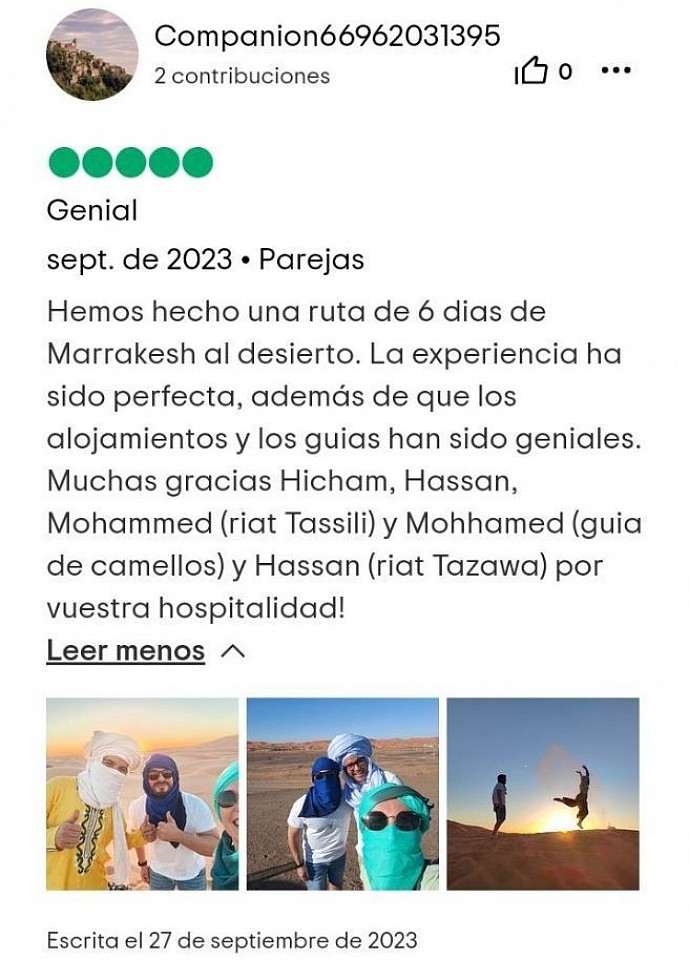
Task: Tap the username Companion66962031395
Action: coord(327,36)
